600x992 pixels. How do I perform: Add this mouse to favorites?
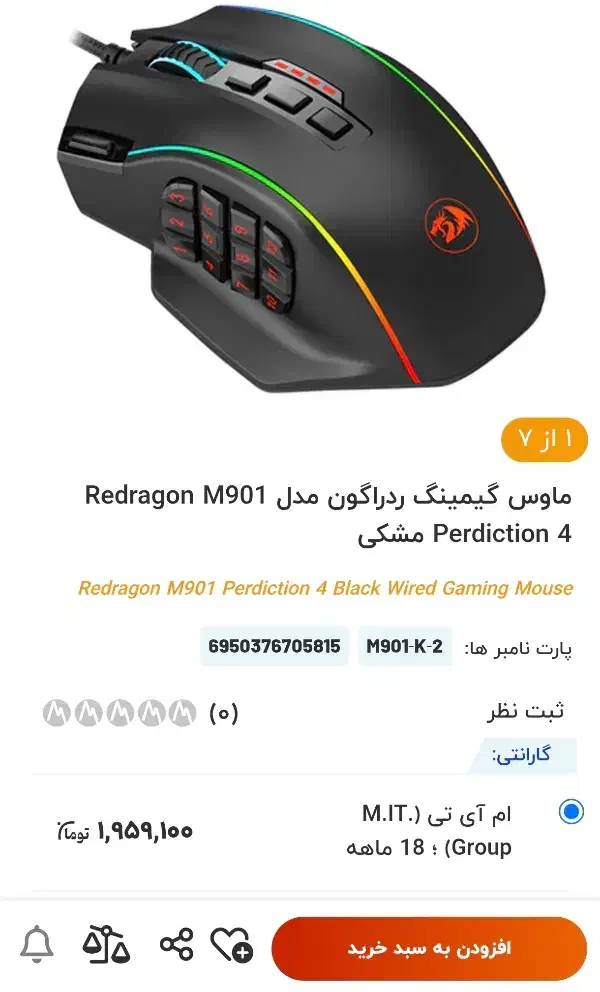click(231, 944)
